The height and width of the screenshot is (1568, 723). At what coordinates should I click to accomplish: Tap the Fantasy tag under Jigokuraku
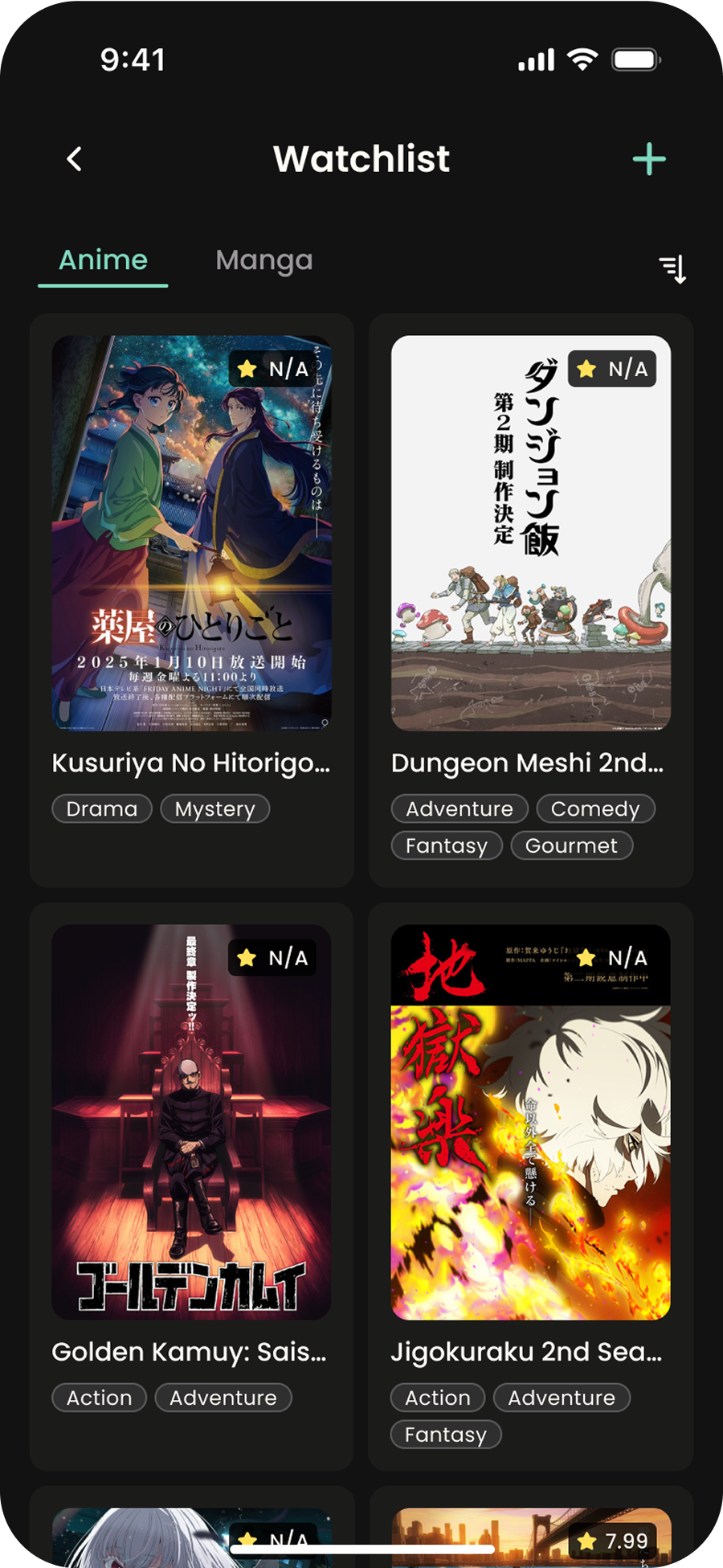click(x=445, y=1435)
